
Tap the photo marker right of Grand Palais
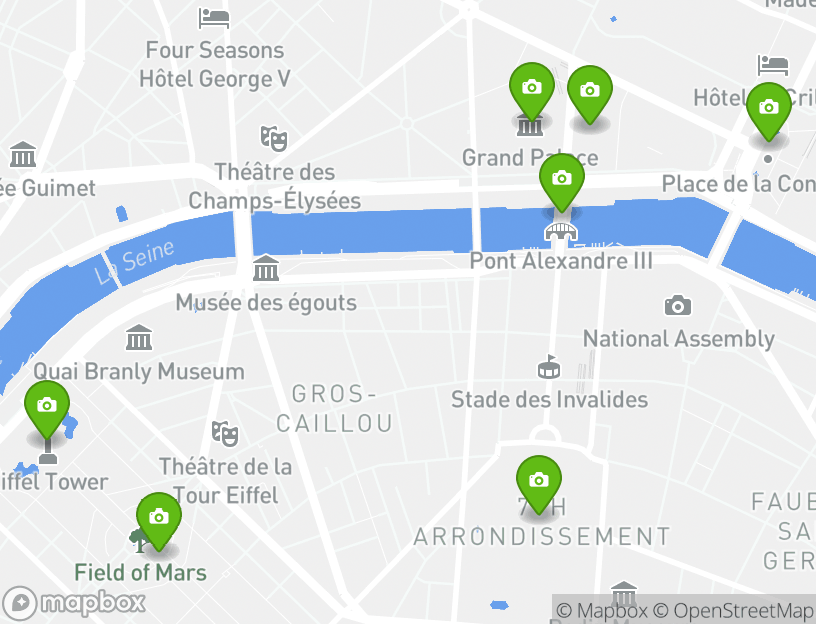589,92
